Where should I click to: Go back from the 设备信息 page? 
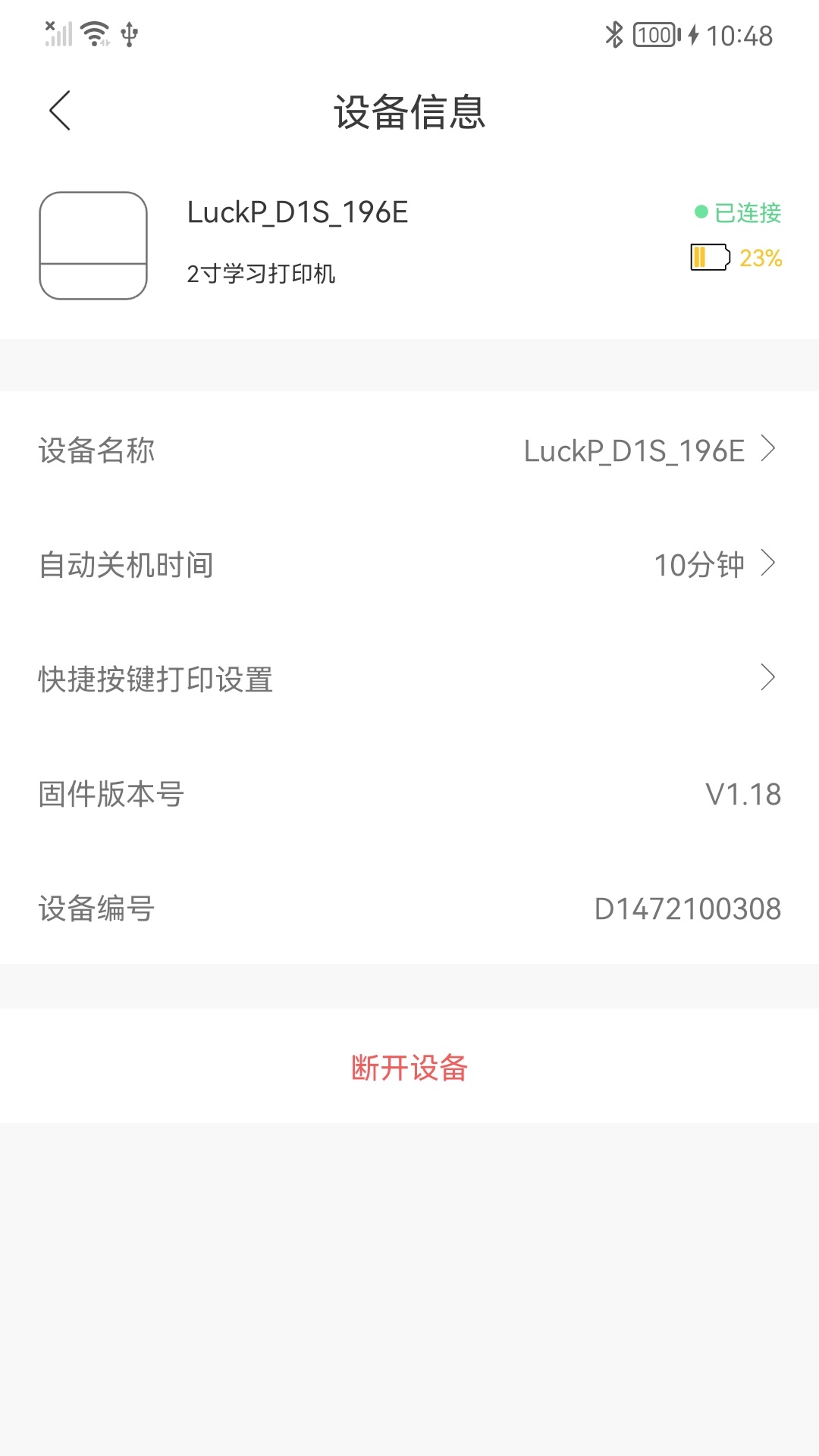[60, 111]
